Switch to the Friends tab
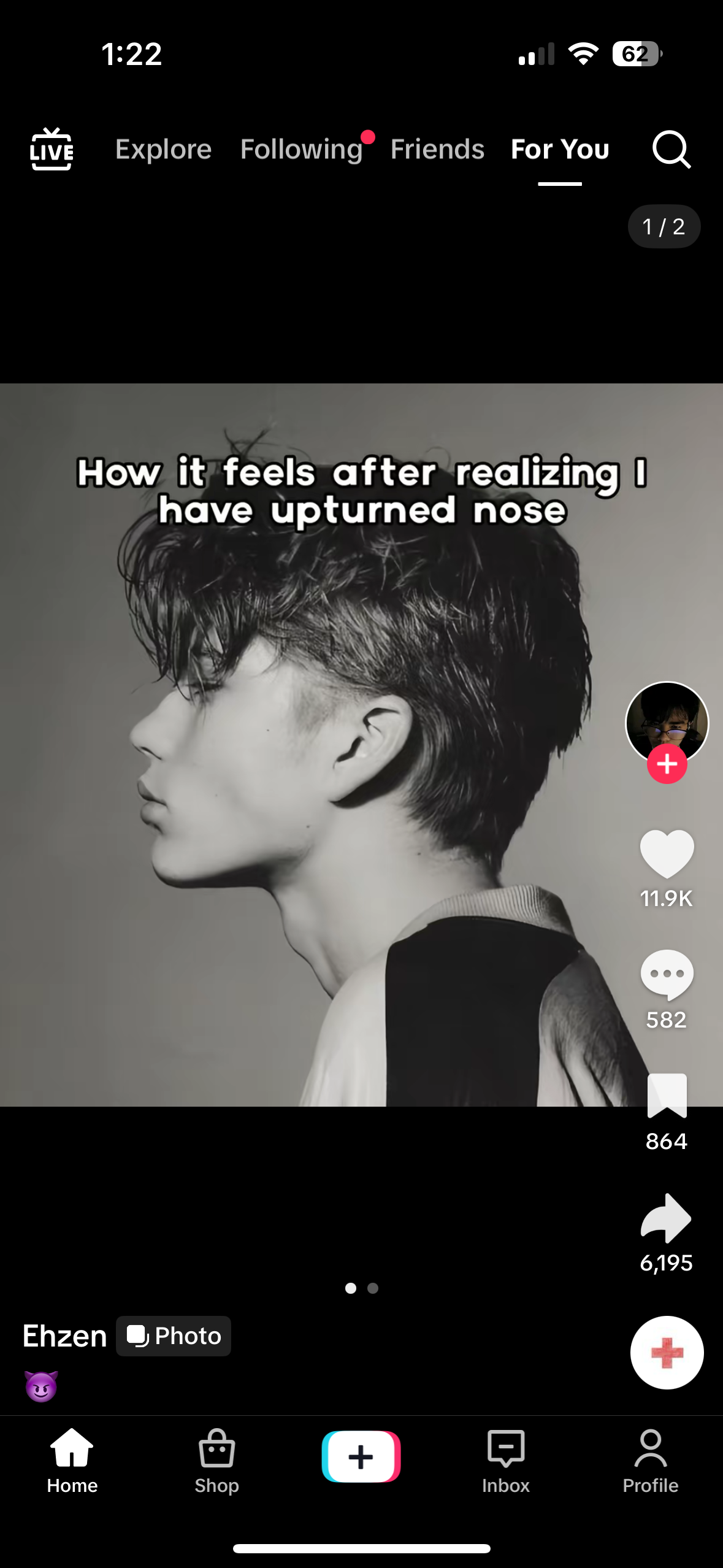The height and width of the screenshot is (1568, 723). click(437, 149)
